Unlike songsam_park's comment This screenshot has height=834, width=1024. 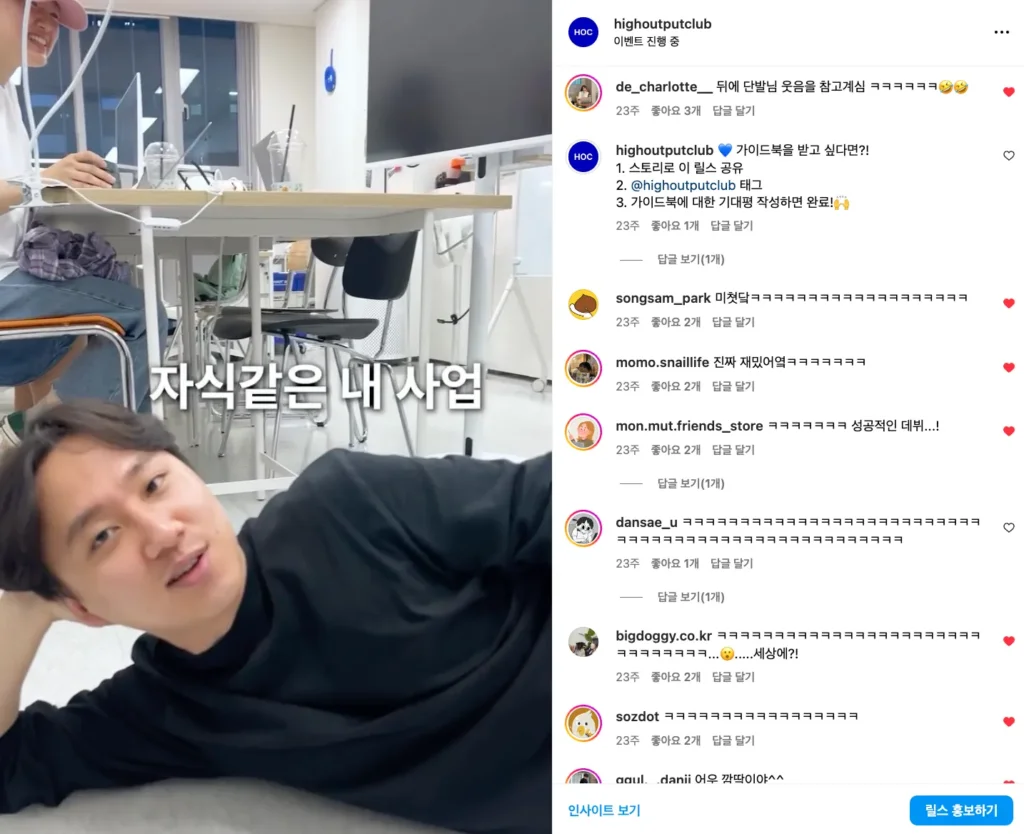tap(1008, 303)
